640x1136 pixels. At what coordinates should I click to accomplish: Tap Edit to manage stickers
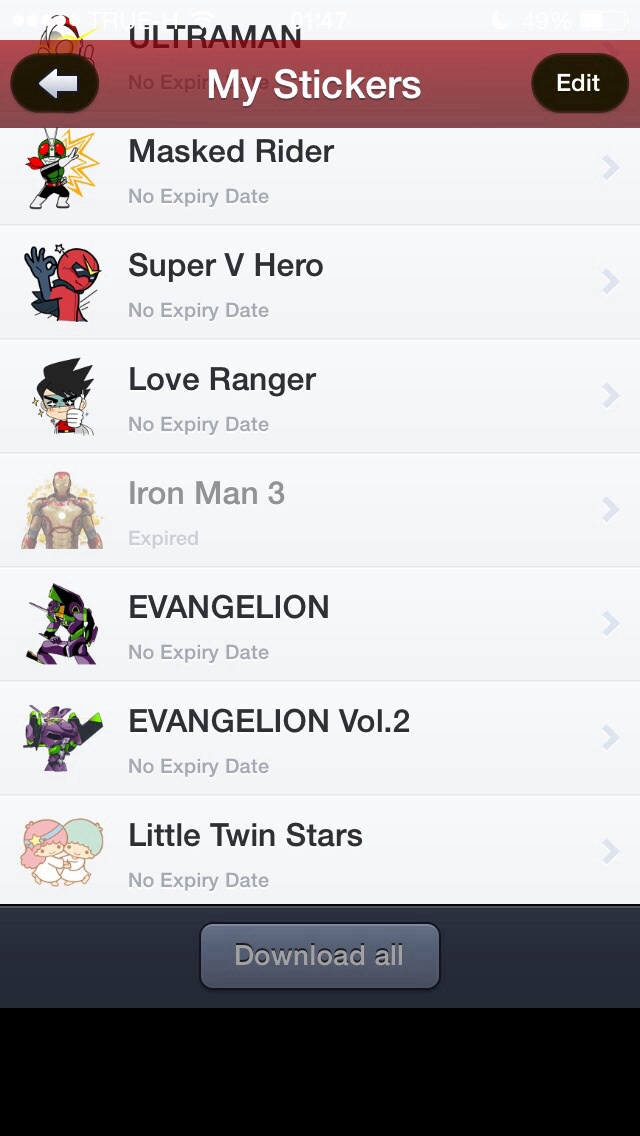pyautogui.click(x=579, y=83)
